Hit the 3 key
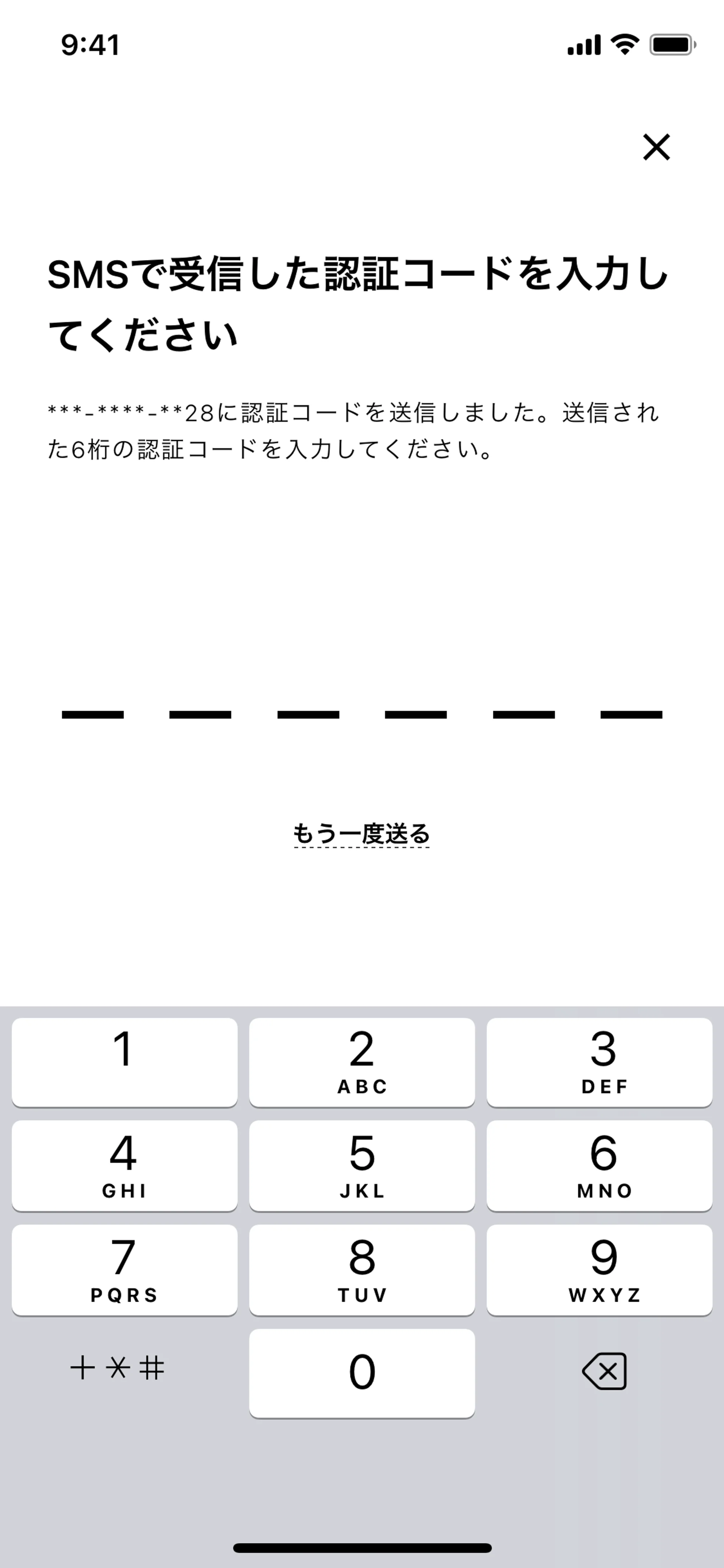Screen dimensions: 724x1568 [599, 1061]
